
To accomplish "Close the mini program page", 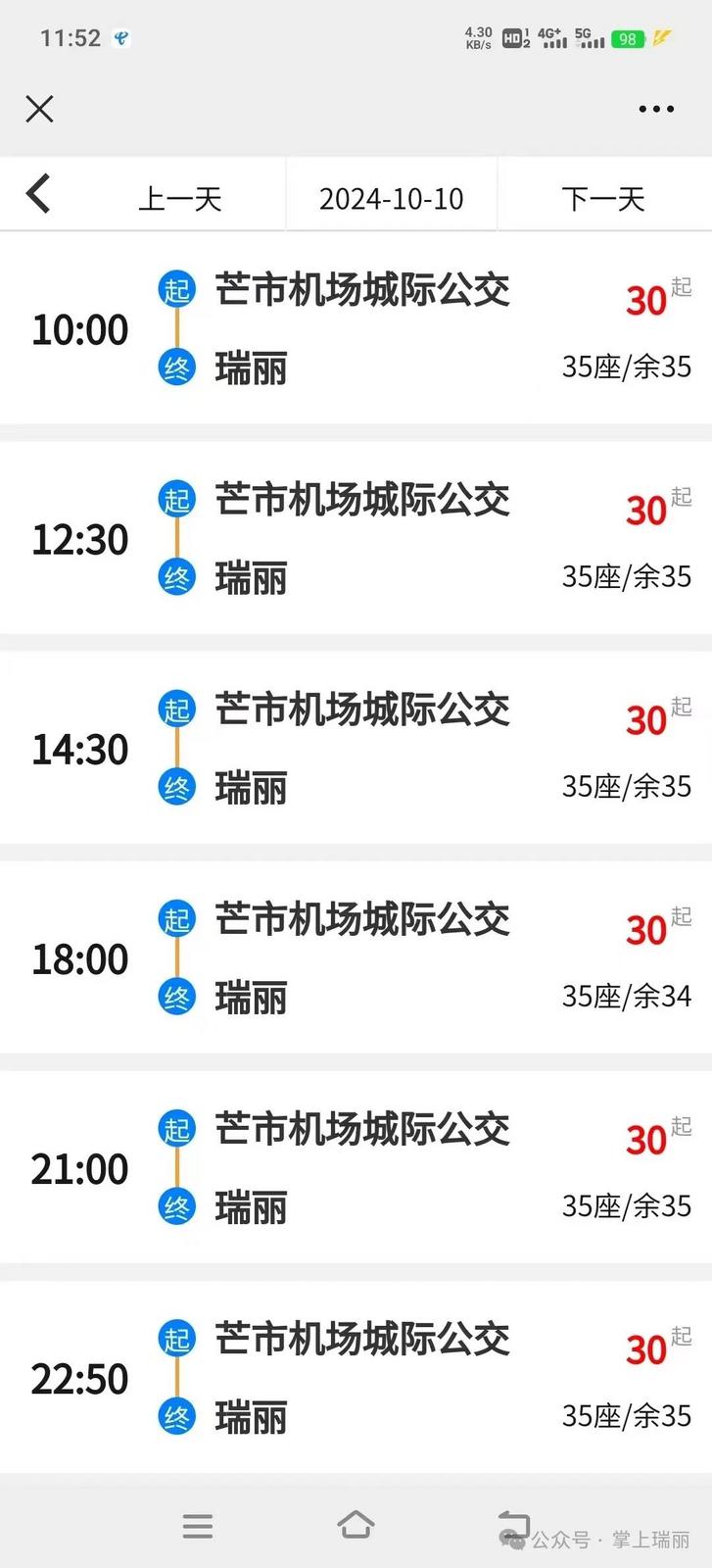I will click(x=39, y=109).
